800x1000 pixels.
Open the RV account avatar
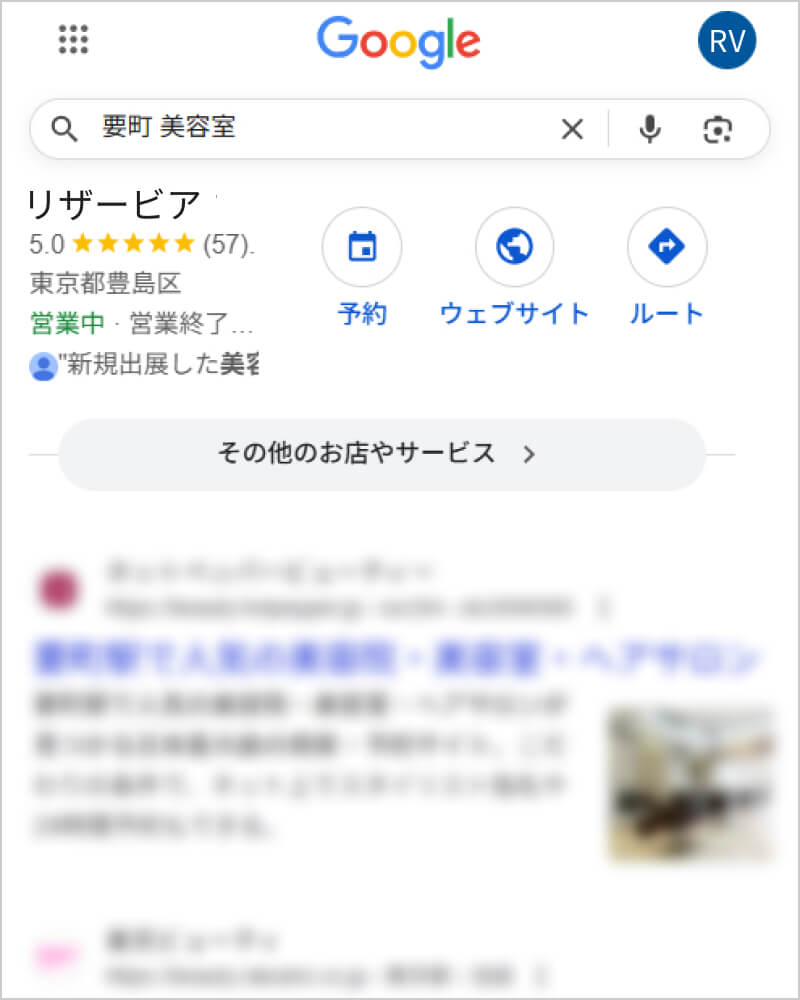[726, 41]
